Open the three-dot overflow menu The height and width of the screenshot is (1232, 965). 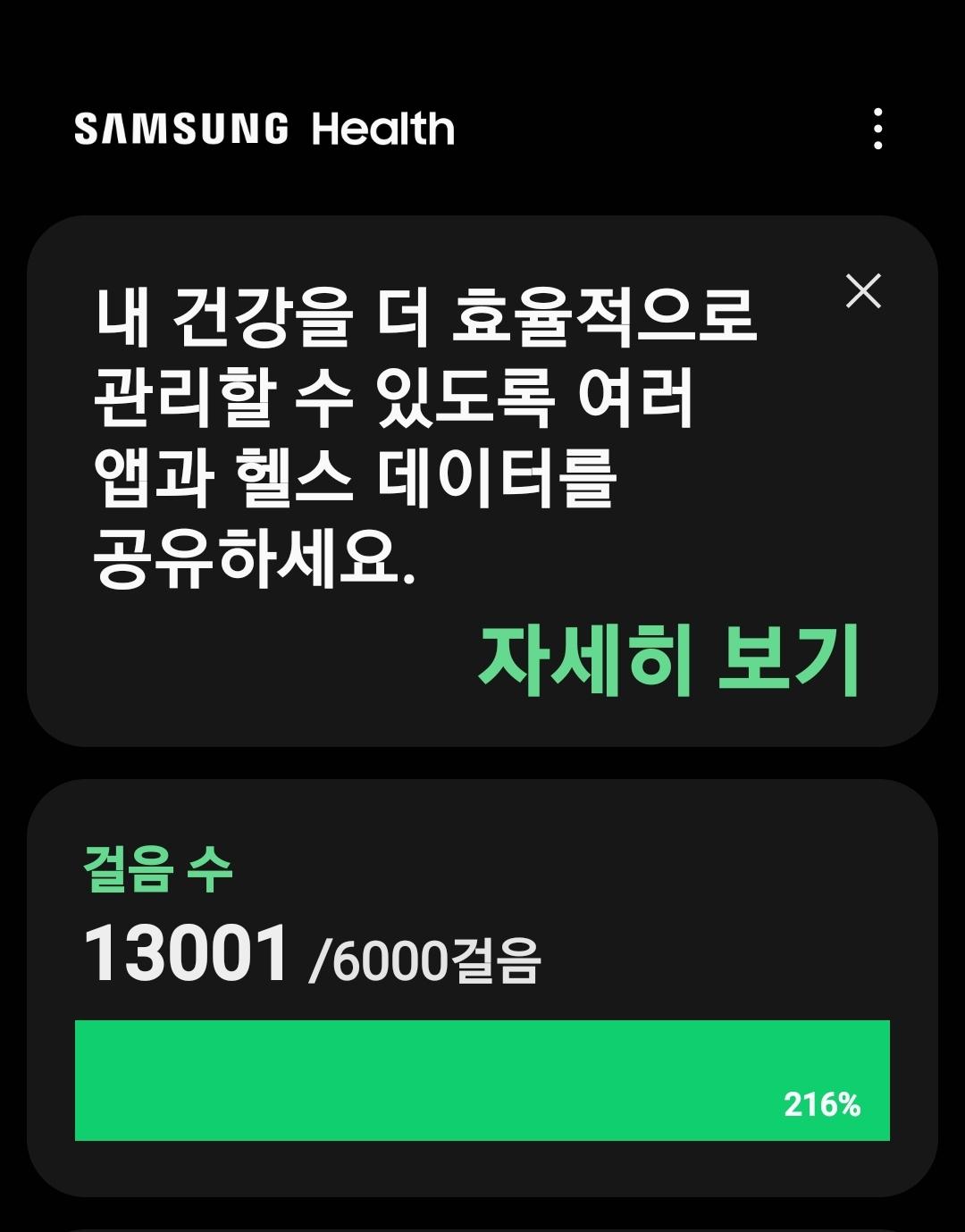click(x=877, y=129)
